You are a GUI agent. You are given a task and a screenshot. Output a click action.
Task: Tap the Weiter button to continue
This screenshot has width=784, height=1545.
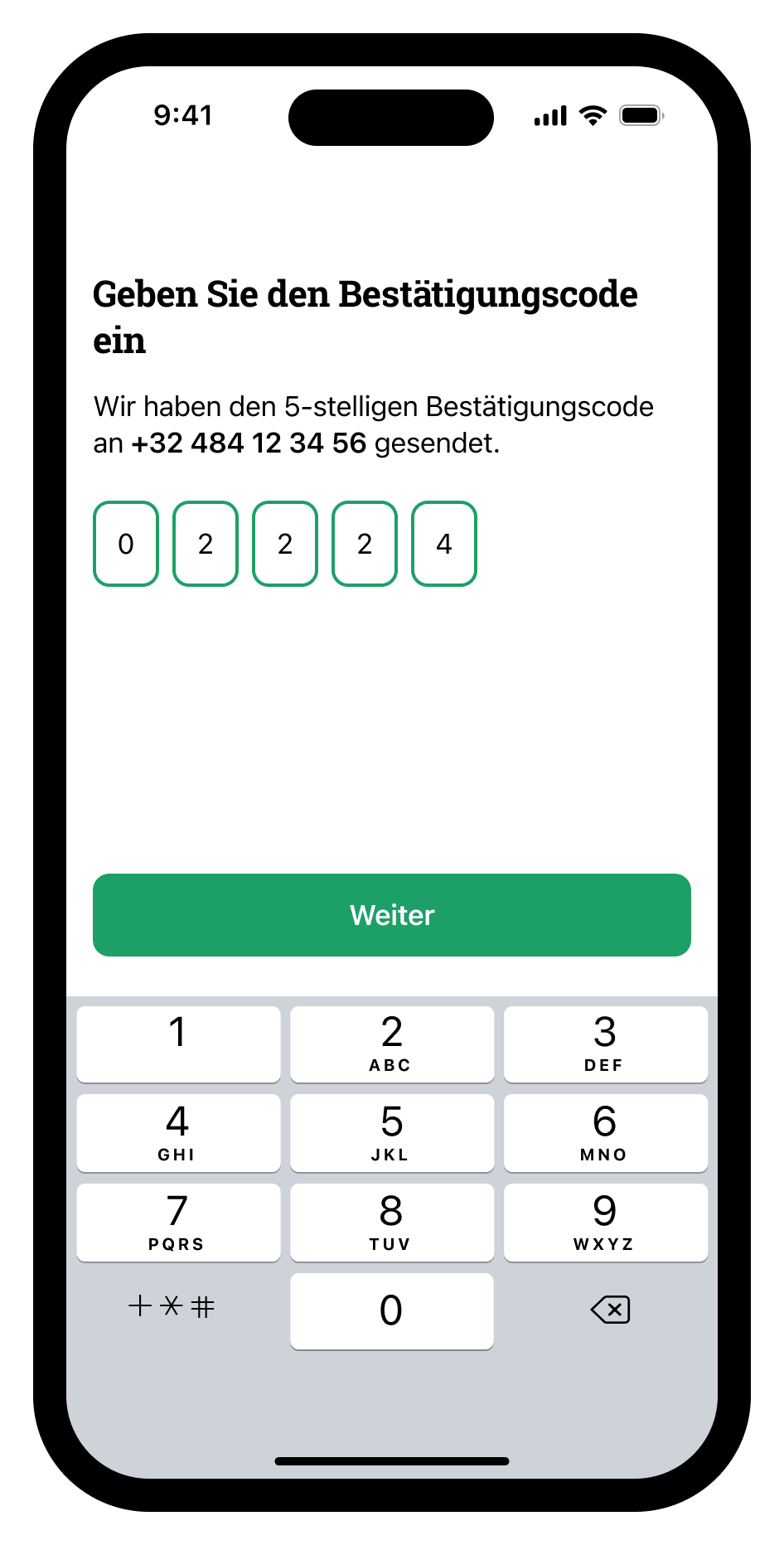pos(391,914)
